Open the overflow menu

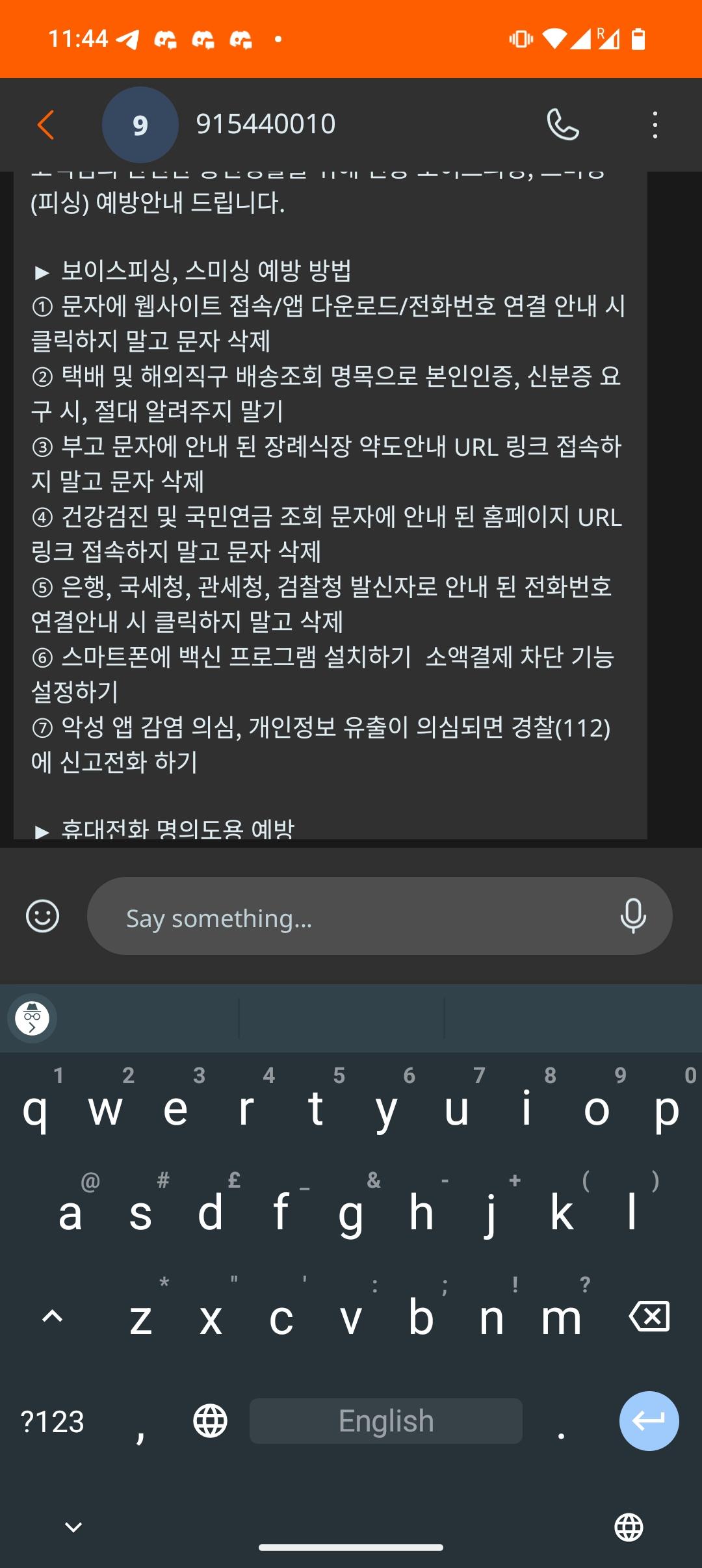point(655,125)
